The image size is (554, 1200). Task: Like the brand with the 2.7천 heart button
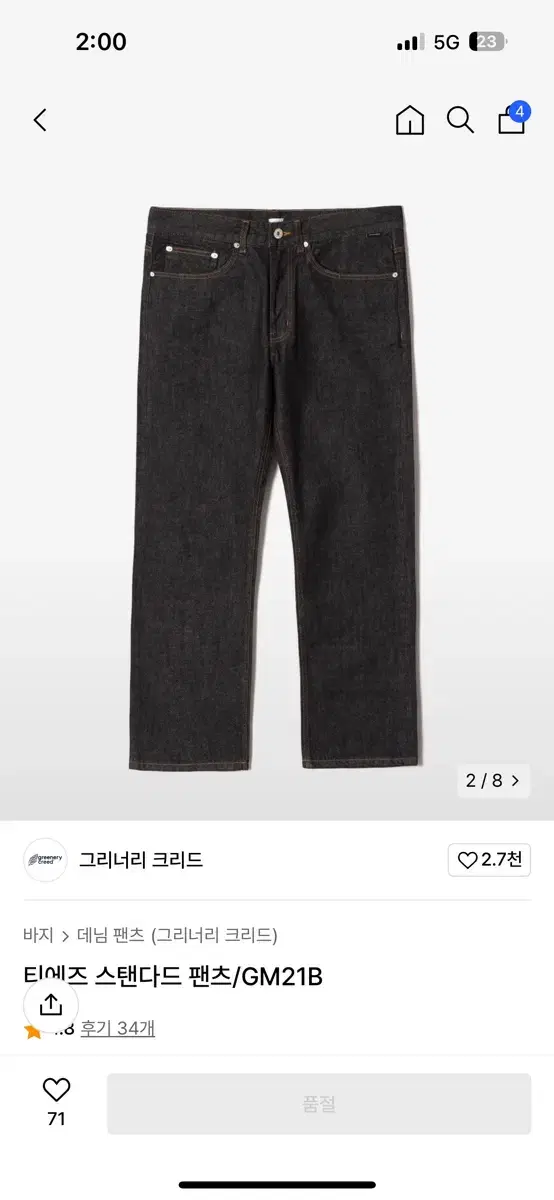tap(489, 860)
